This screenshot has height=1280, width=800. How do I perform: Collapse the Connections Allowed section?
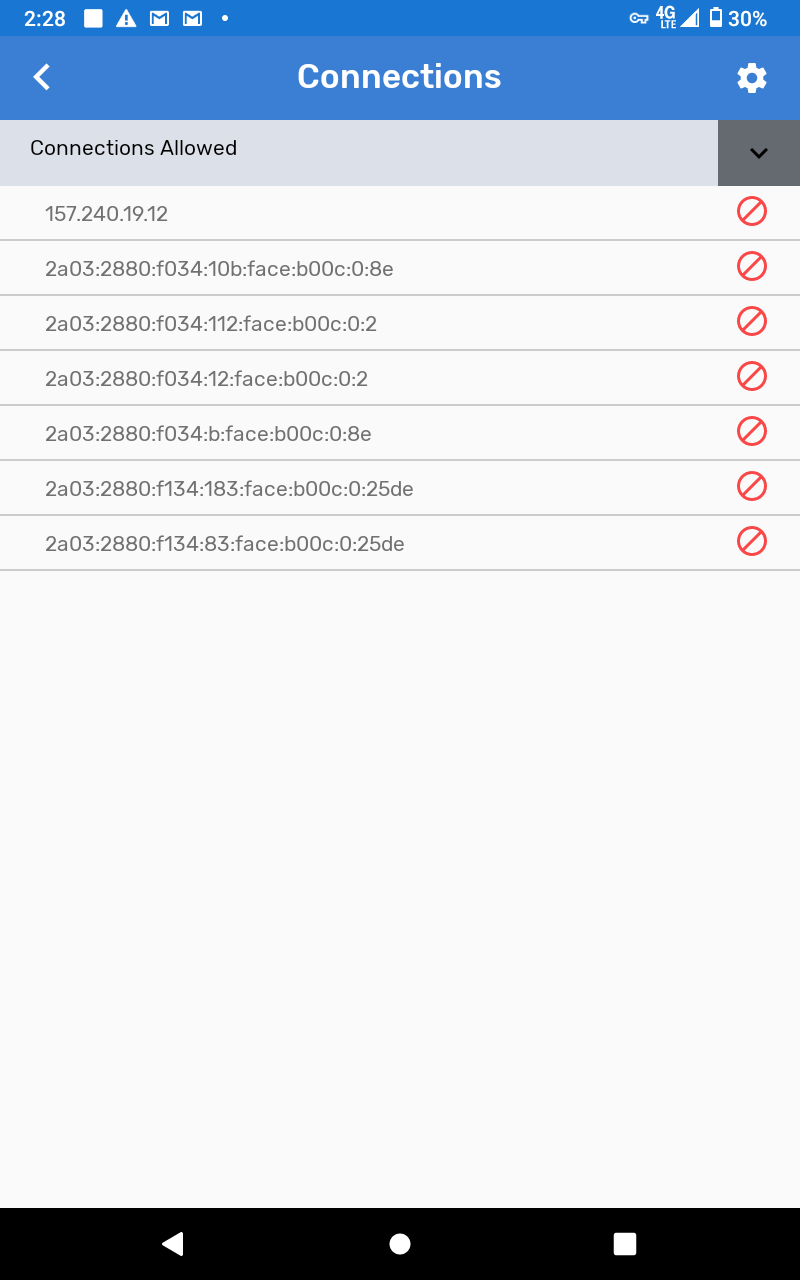tap(758, 153)
